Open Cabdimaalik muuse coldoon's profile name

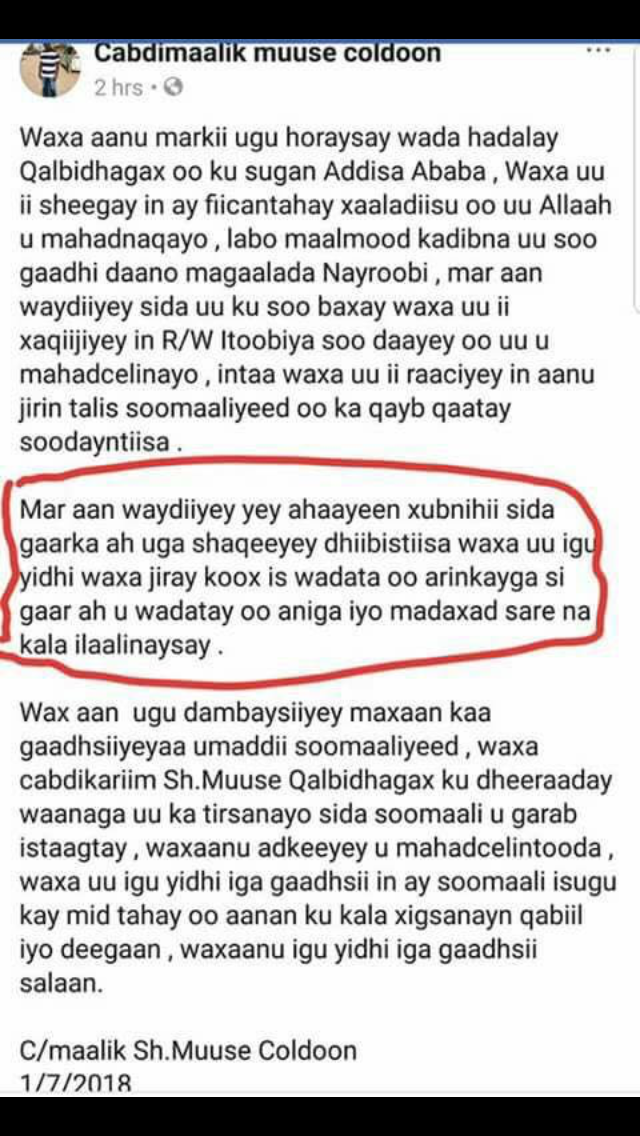(x=268, y=53)
